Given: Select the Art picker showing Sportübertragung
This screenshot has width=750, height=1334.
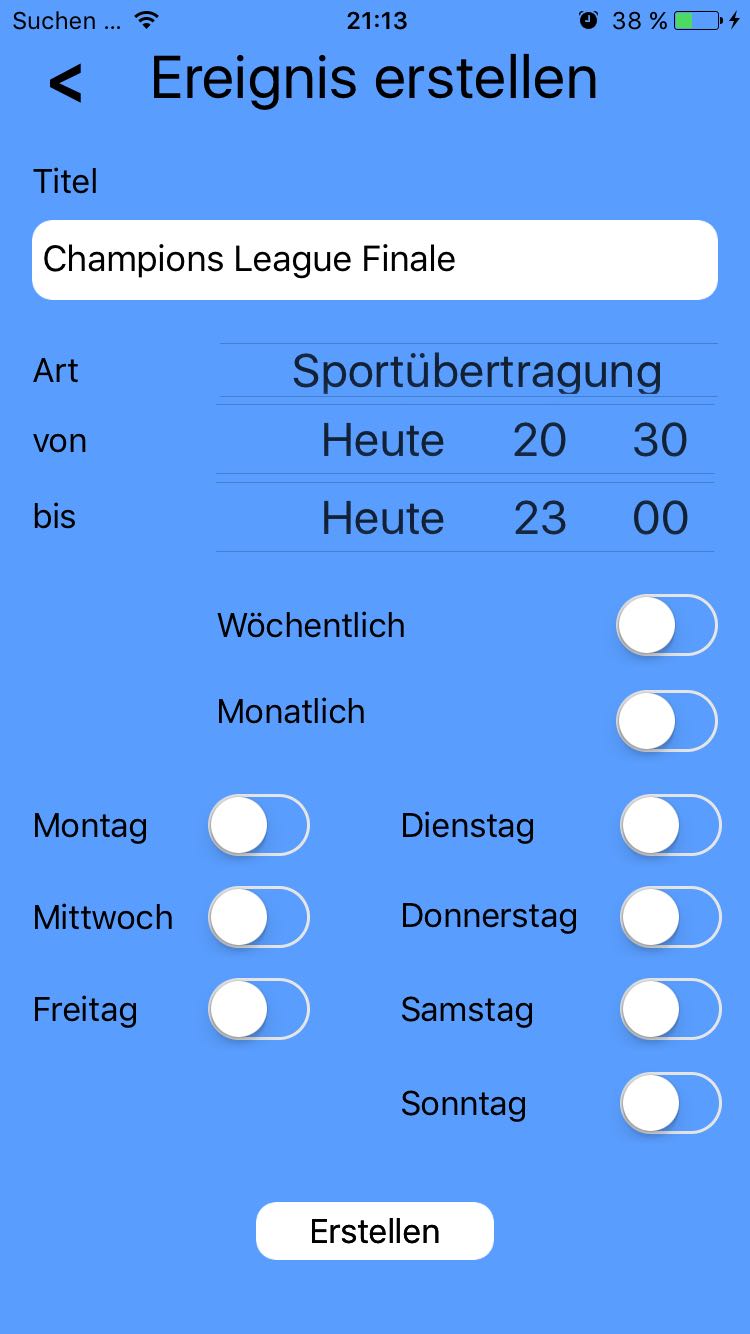Looking at the screenshot, I should [x=476, y=371].
